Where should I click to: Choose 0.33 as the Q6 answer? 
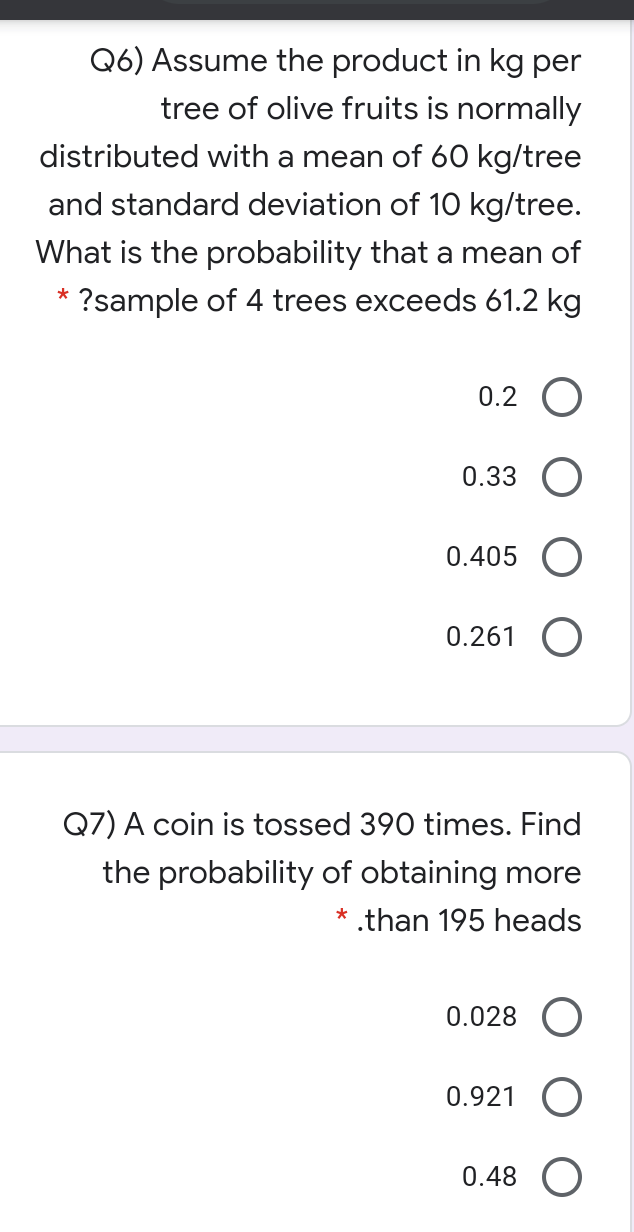point(562,477)
